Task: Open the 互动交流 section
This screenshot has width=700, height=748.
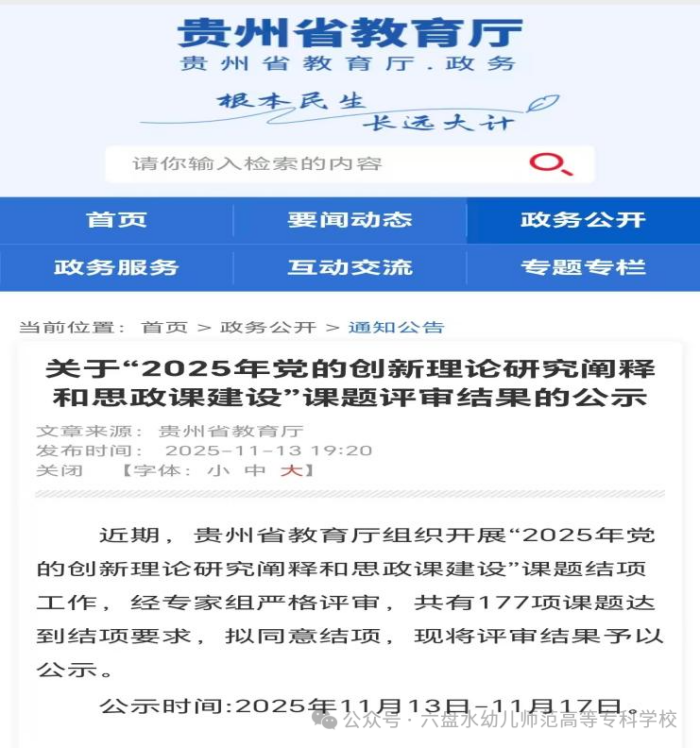Action: (349, 267)
